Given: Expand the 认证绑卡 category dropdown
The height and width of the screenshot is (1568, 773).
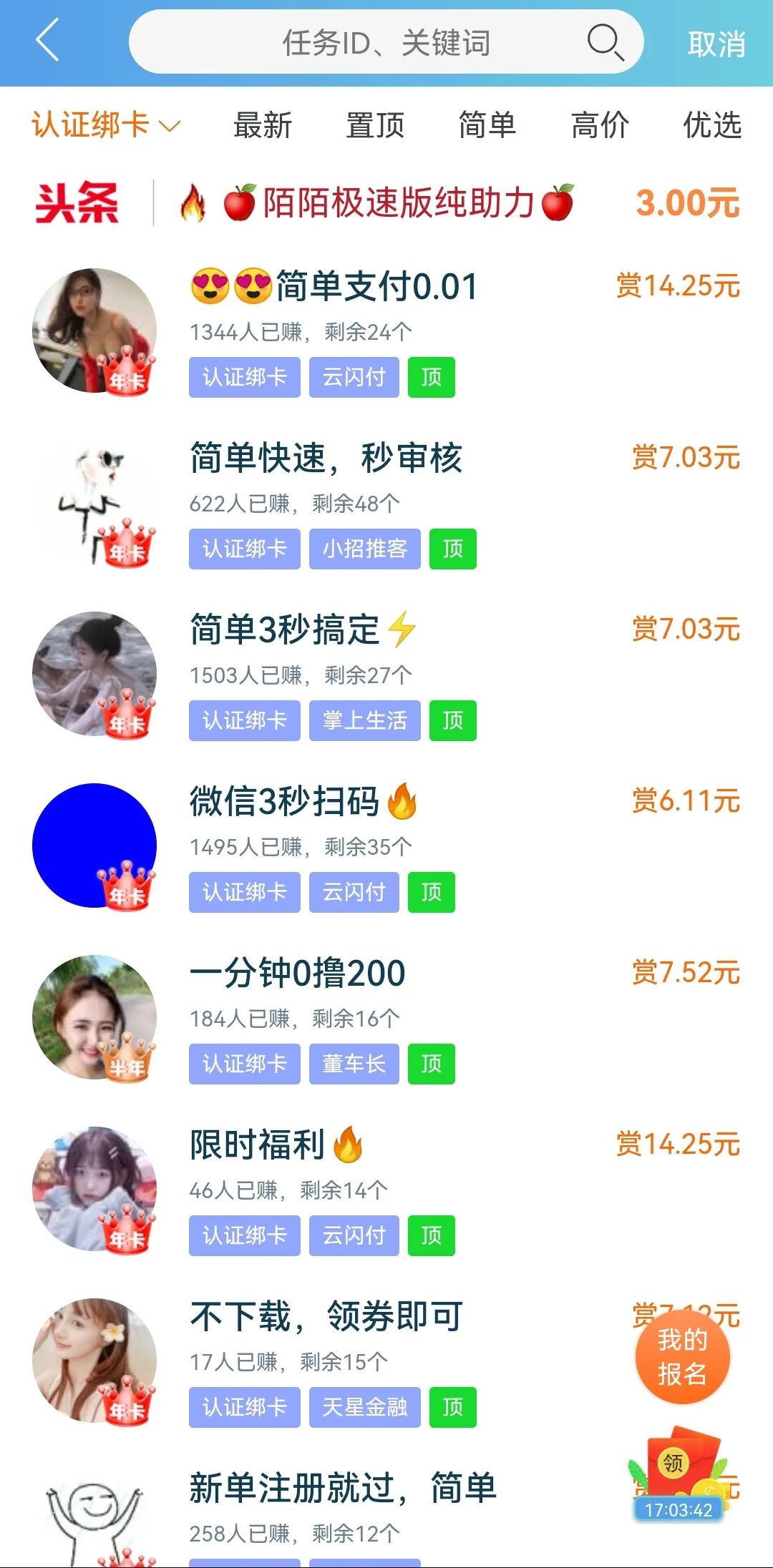Looking at the screenshot, I should pos(106,125).
